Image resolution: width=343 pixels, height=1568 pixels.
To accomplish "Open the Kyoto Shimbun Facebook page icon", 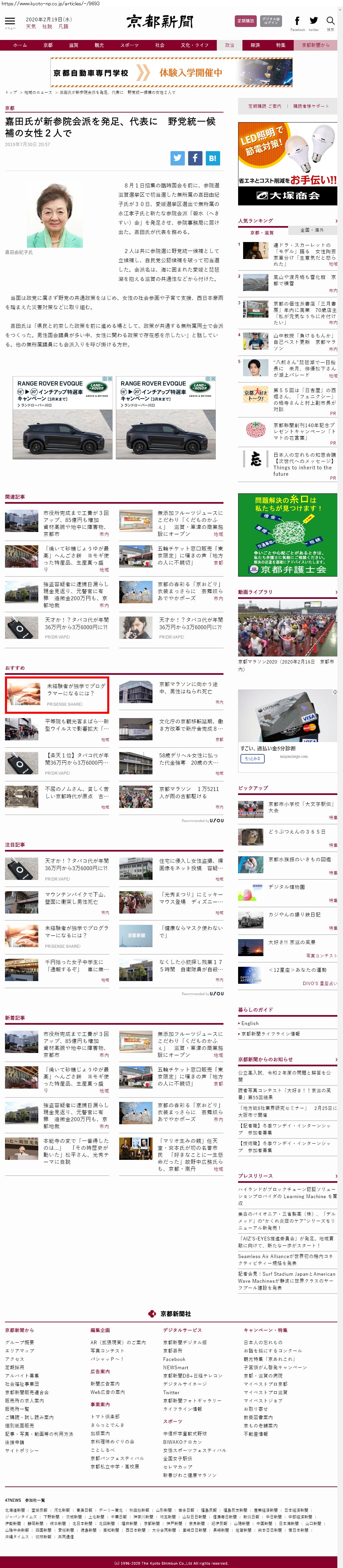I will [x=297, y=21].
